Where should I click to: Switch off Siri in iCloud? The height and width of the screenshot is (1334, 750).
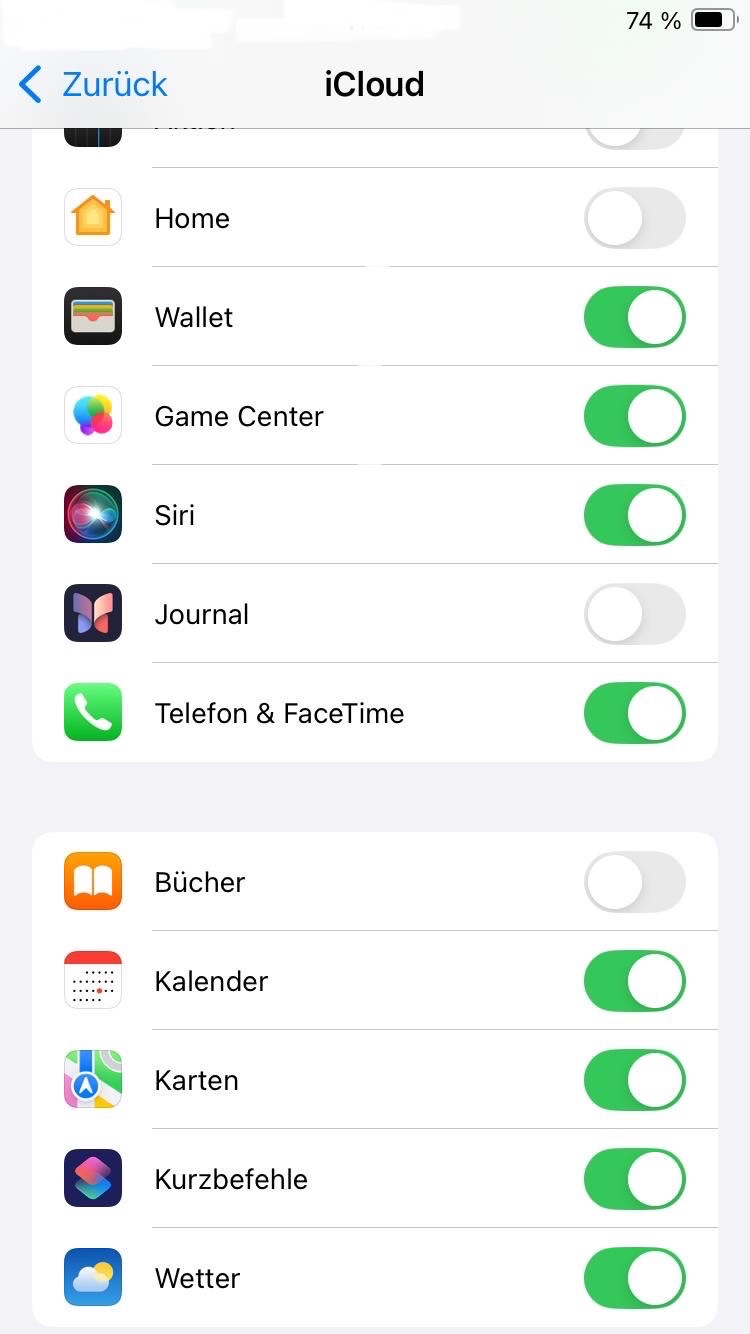click(x=634, y=515)
